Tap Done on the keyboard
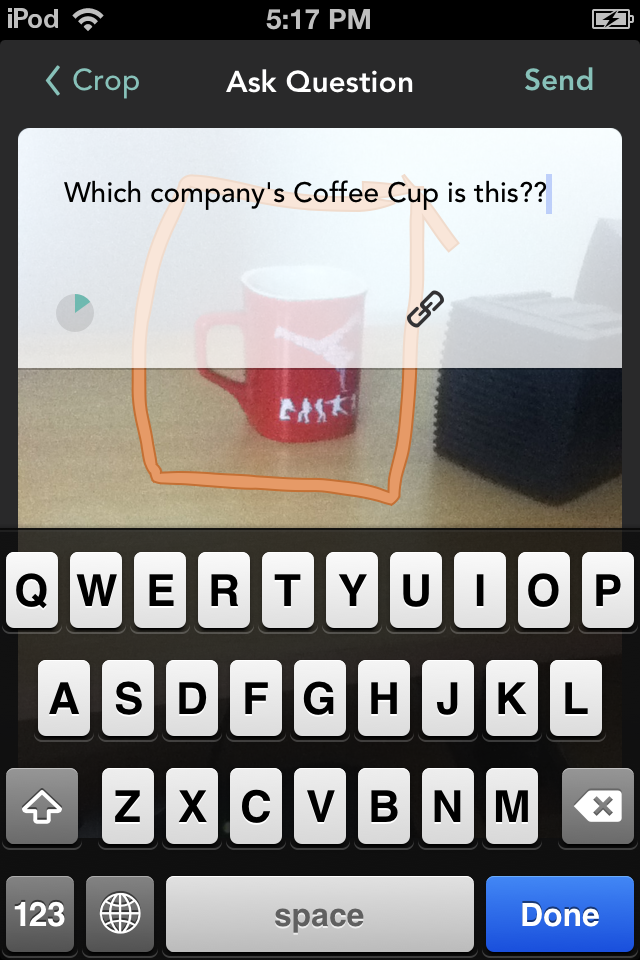 coord(560,914)
